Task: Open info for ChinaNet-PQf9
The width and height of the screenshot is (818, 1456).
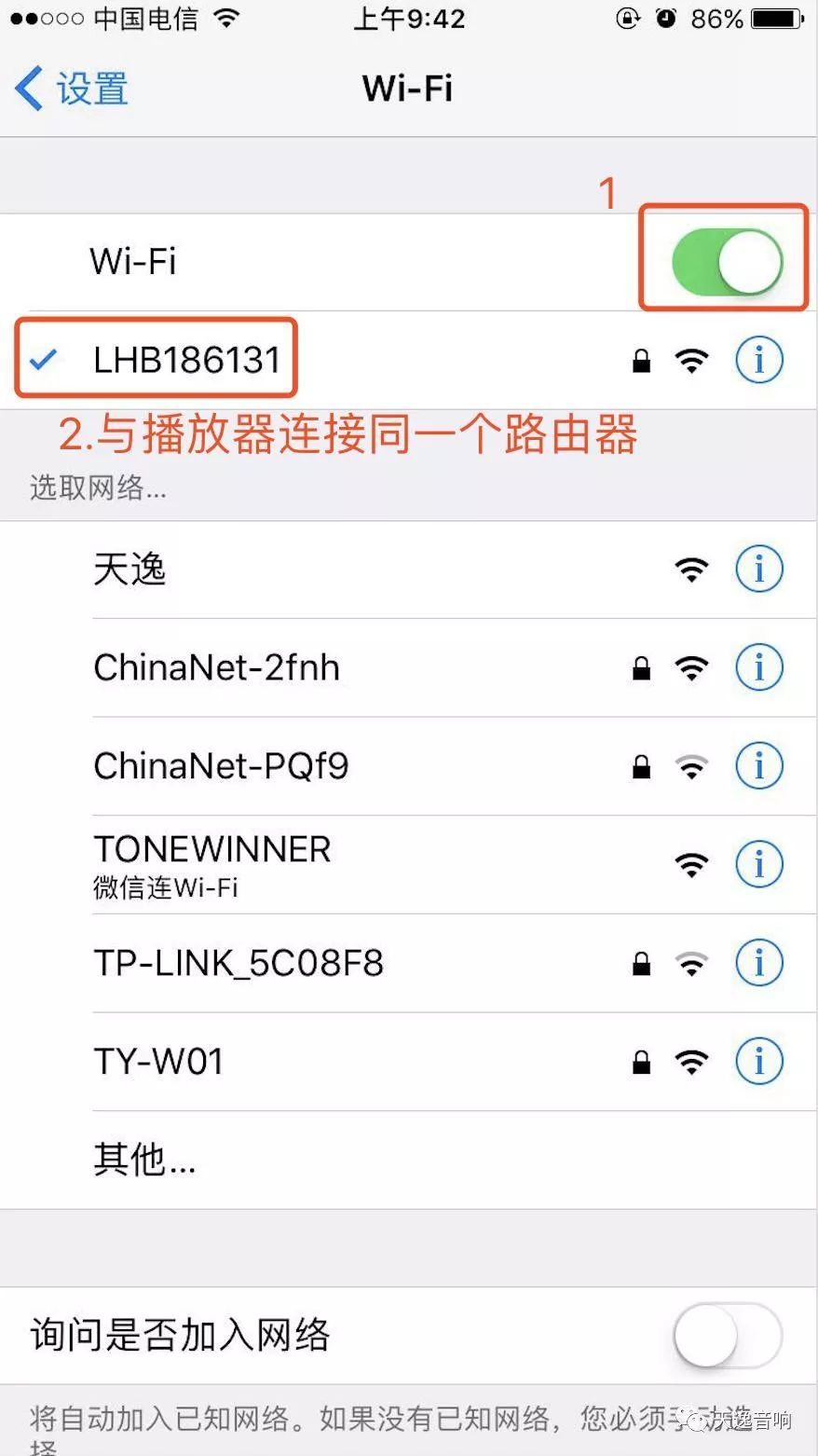Action: point(758,766)
